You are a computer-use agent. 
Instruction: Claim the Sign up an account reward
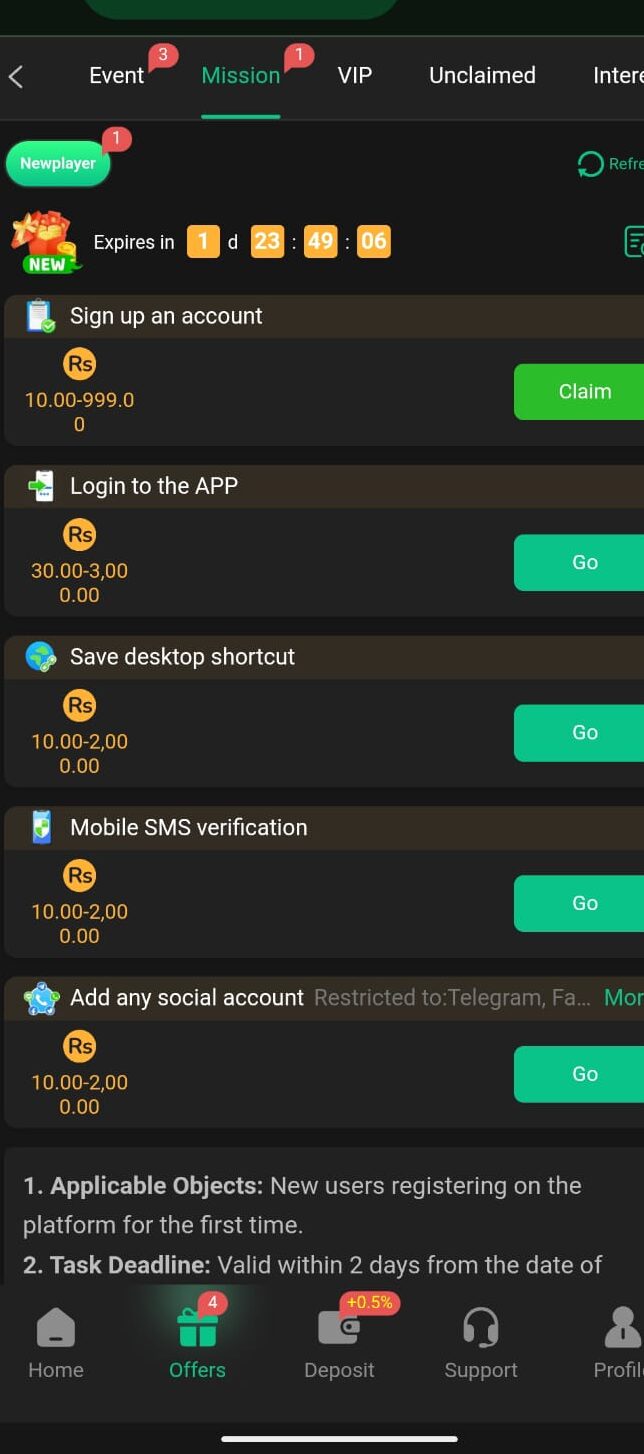coord(580,392)
